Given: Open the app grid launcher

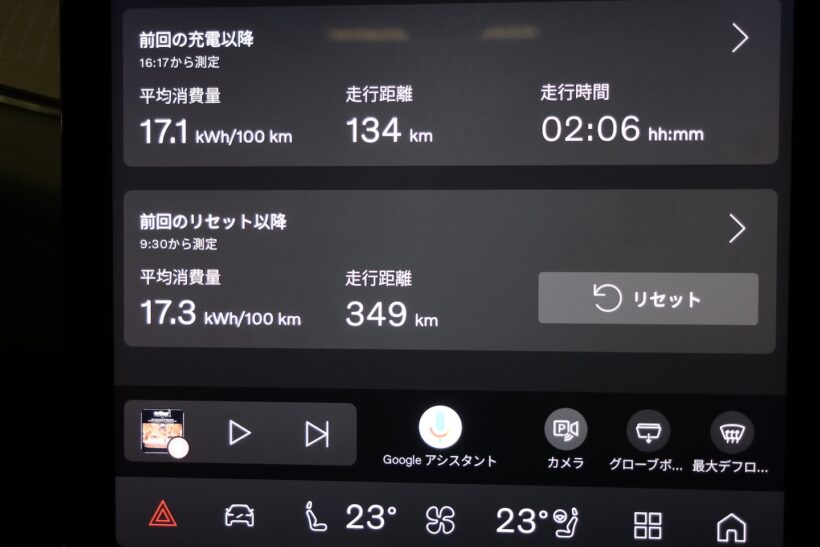Looking at the screenshot, I should click(x=647, y=525).
